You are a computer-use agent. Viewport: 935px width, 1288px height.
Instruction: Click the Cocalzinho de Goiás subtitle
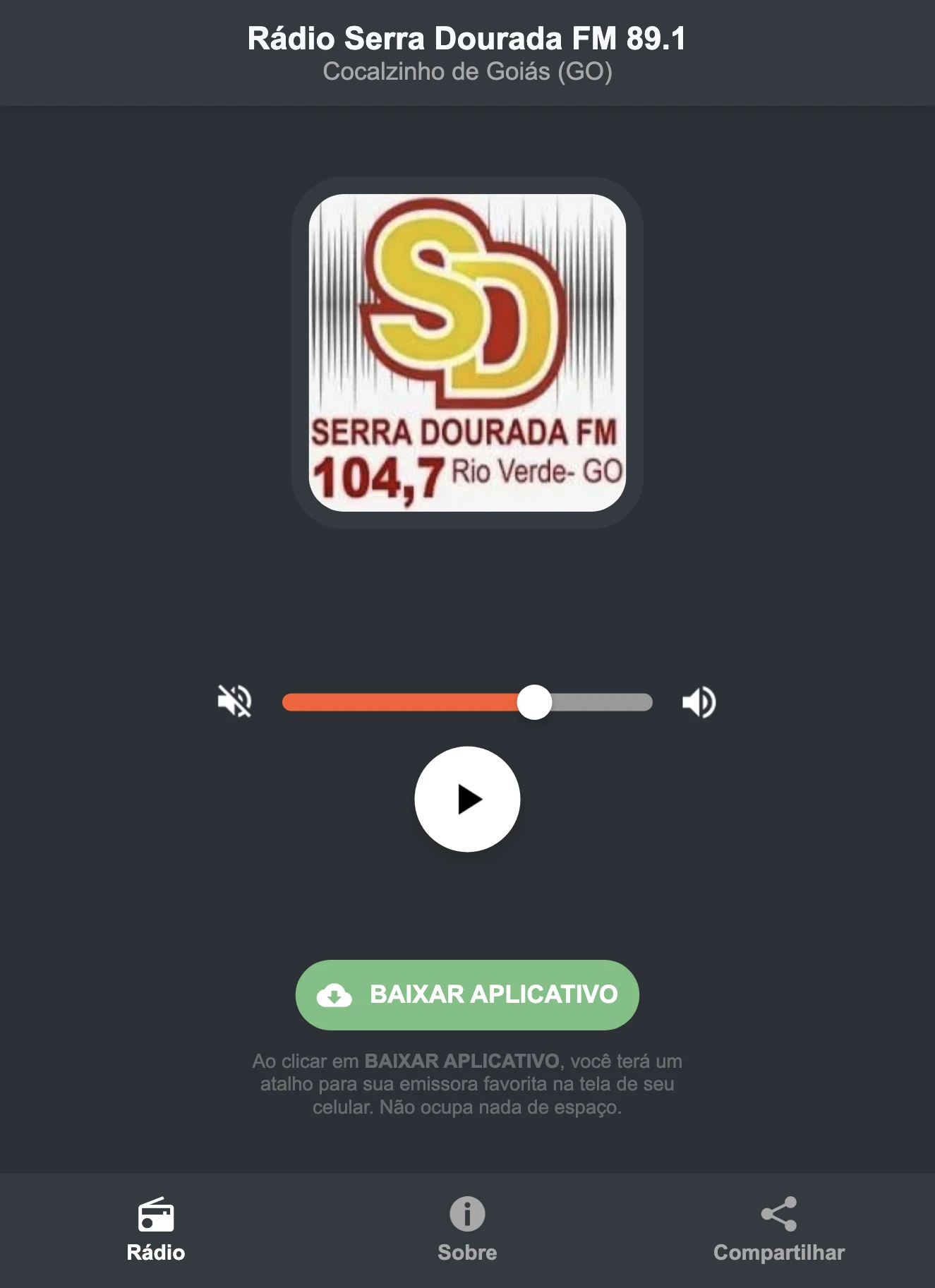[x=467, y=71]
